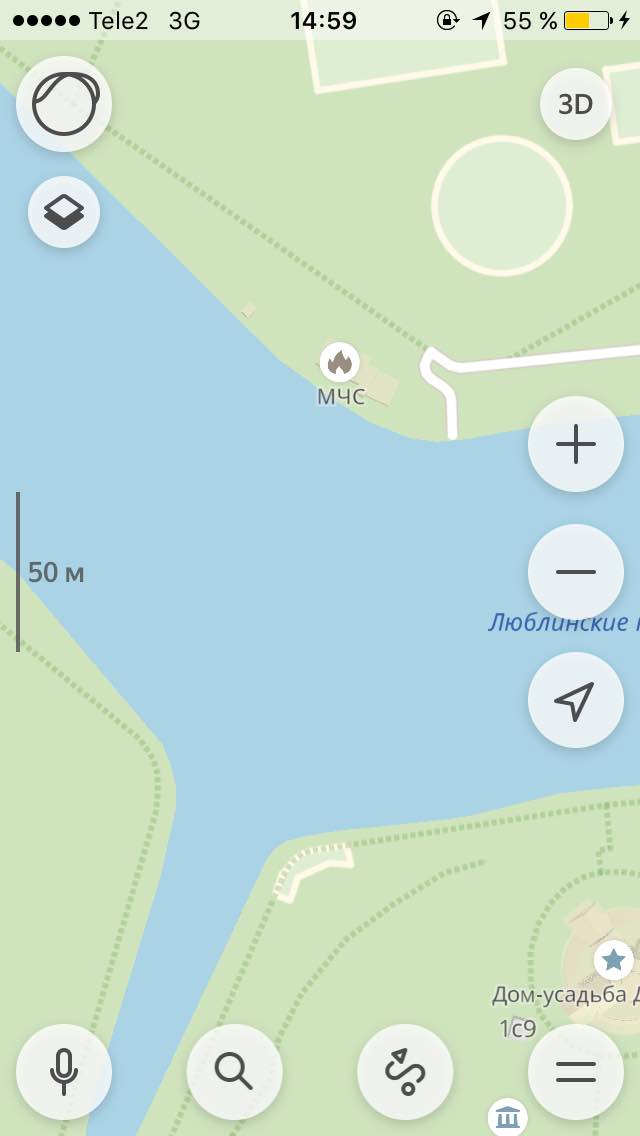Switch the map to 3D view
This screenshot has height=1136, width=640.
pyautogui.click(x=575, y=104)
